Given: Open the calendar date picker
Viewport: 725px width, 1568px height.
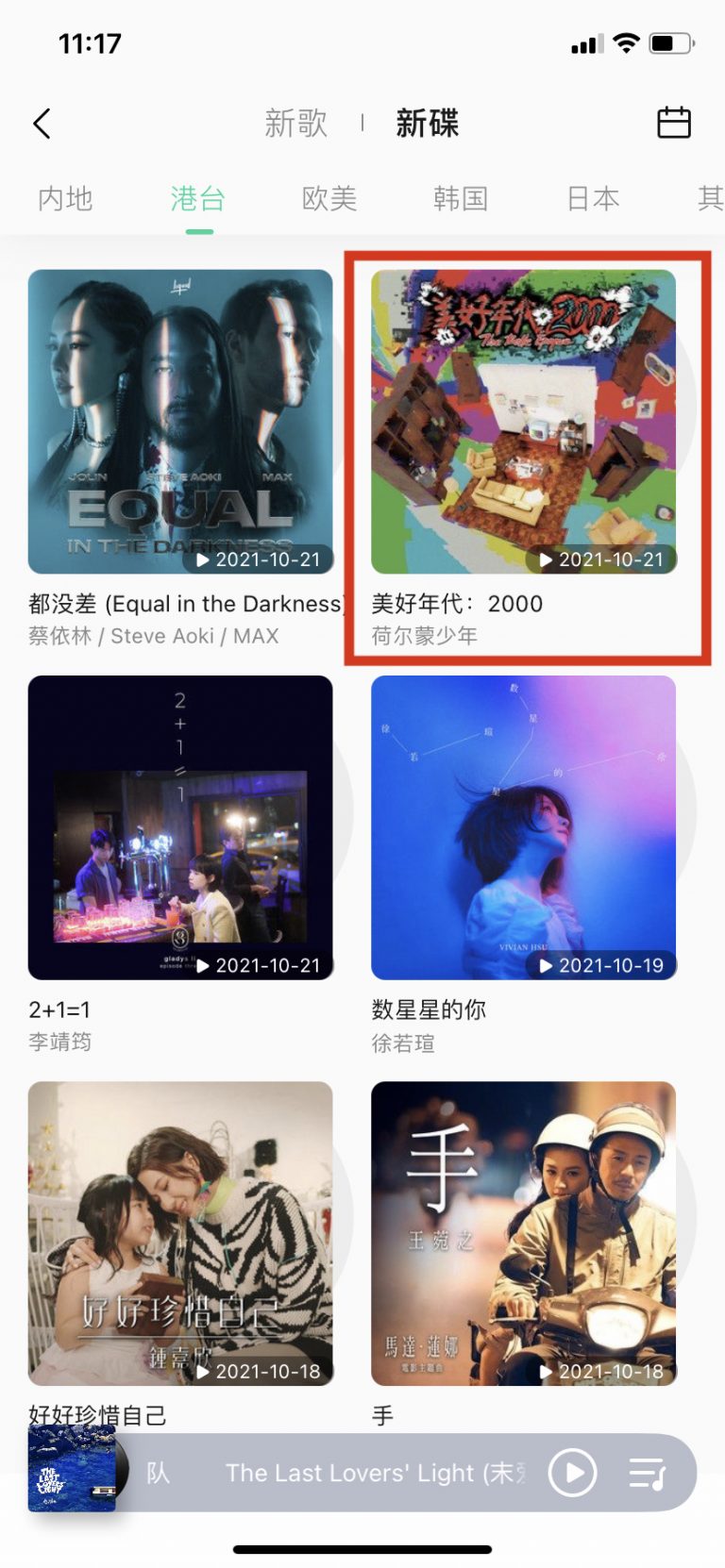Looking at the screenshot, I should coord(673,123).
